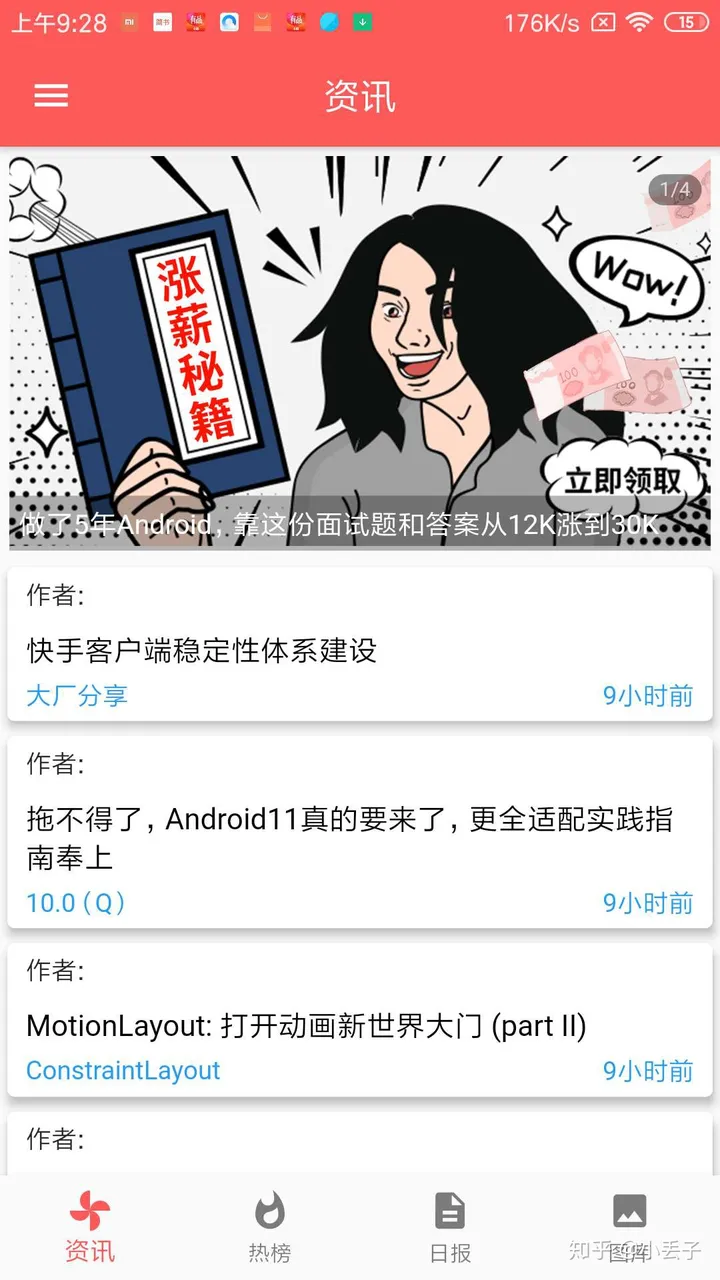Viewport: 720px width, 1280px height.
Task: Open the 涨薪秘籍 banner about Android interview questions
Action: 360,350
